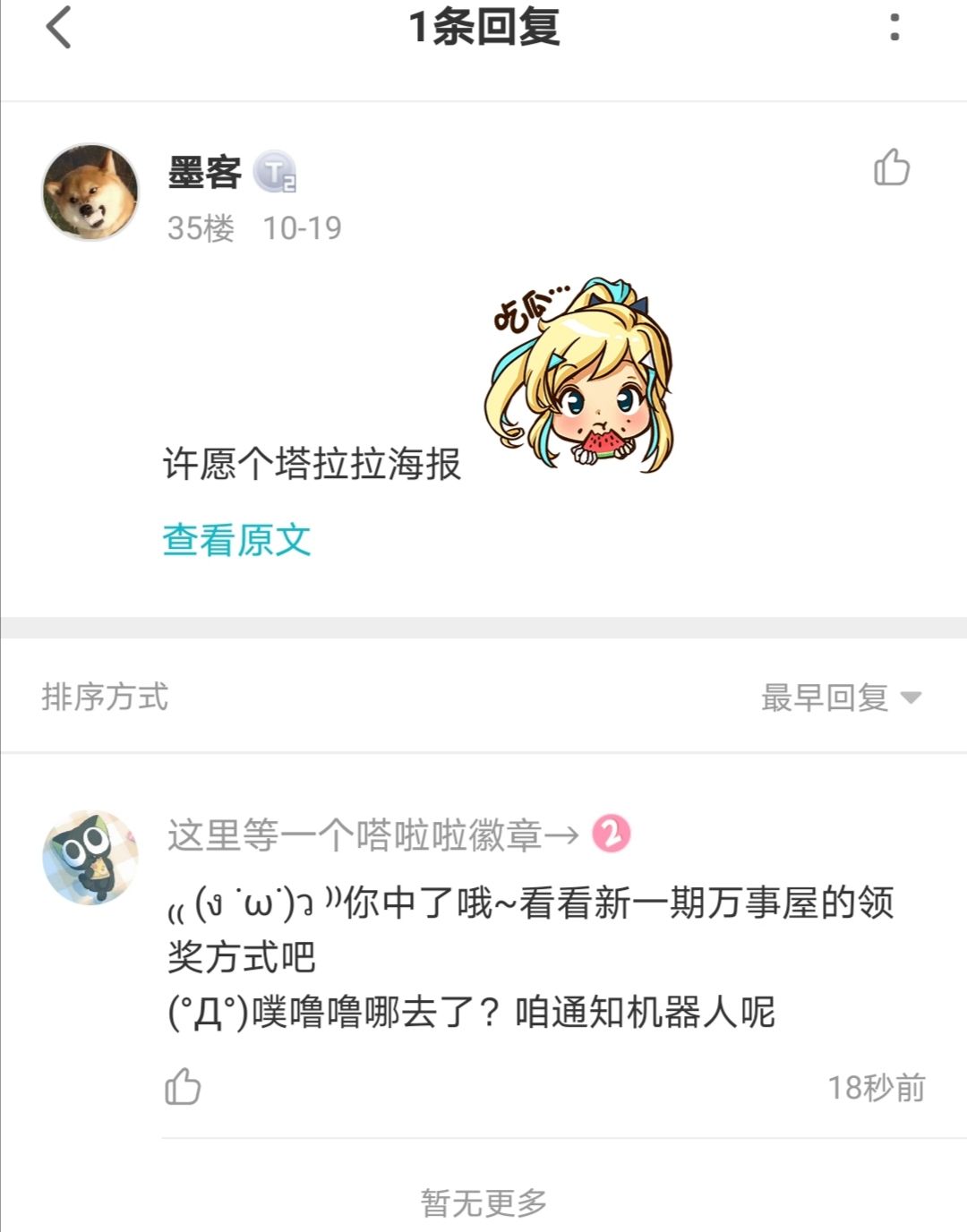Go back using the top-left arrow
The image size is (967, 1232).
coord(58,27)
